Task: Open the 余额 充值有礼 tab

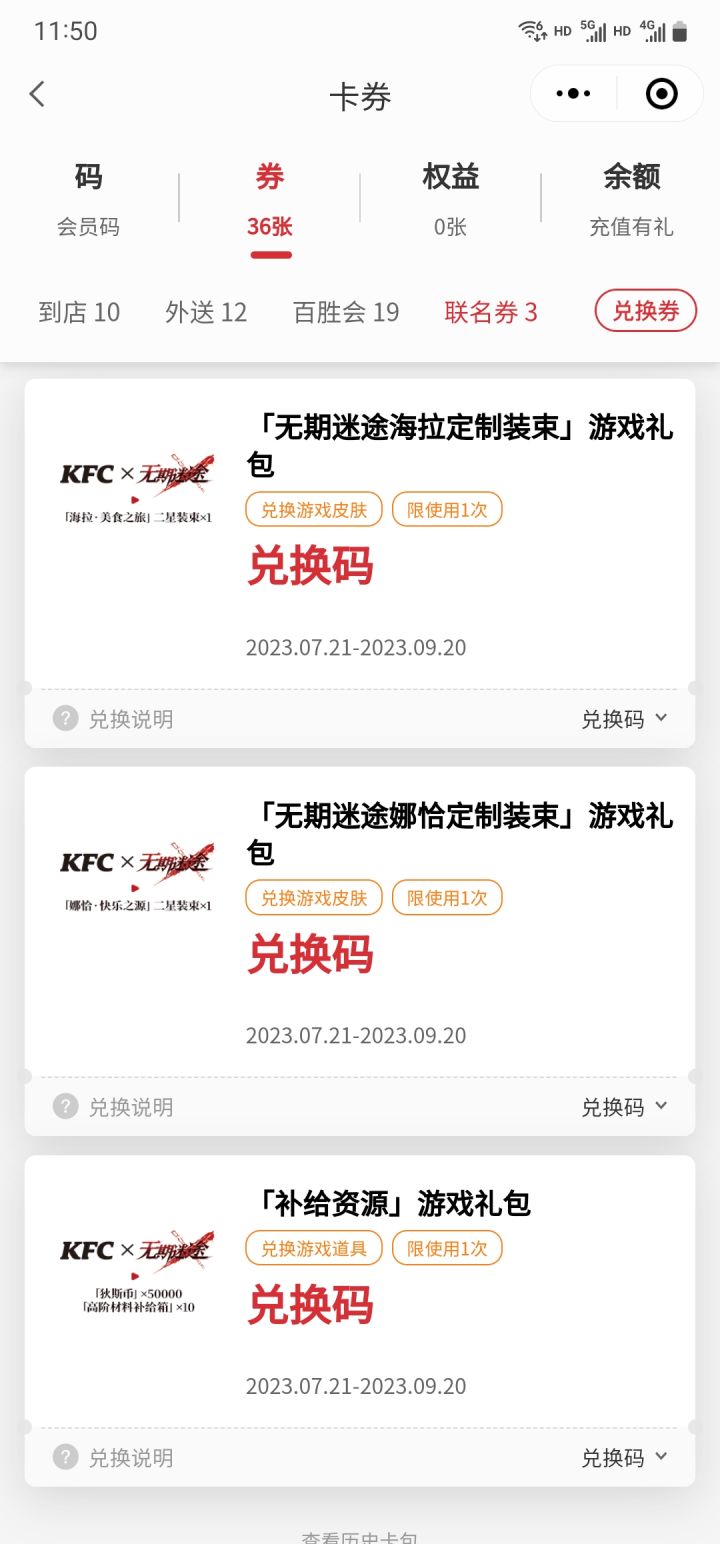Action: click(631, 200)
